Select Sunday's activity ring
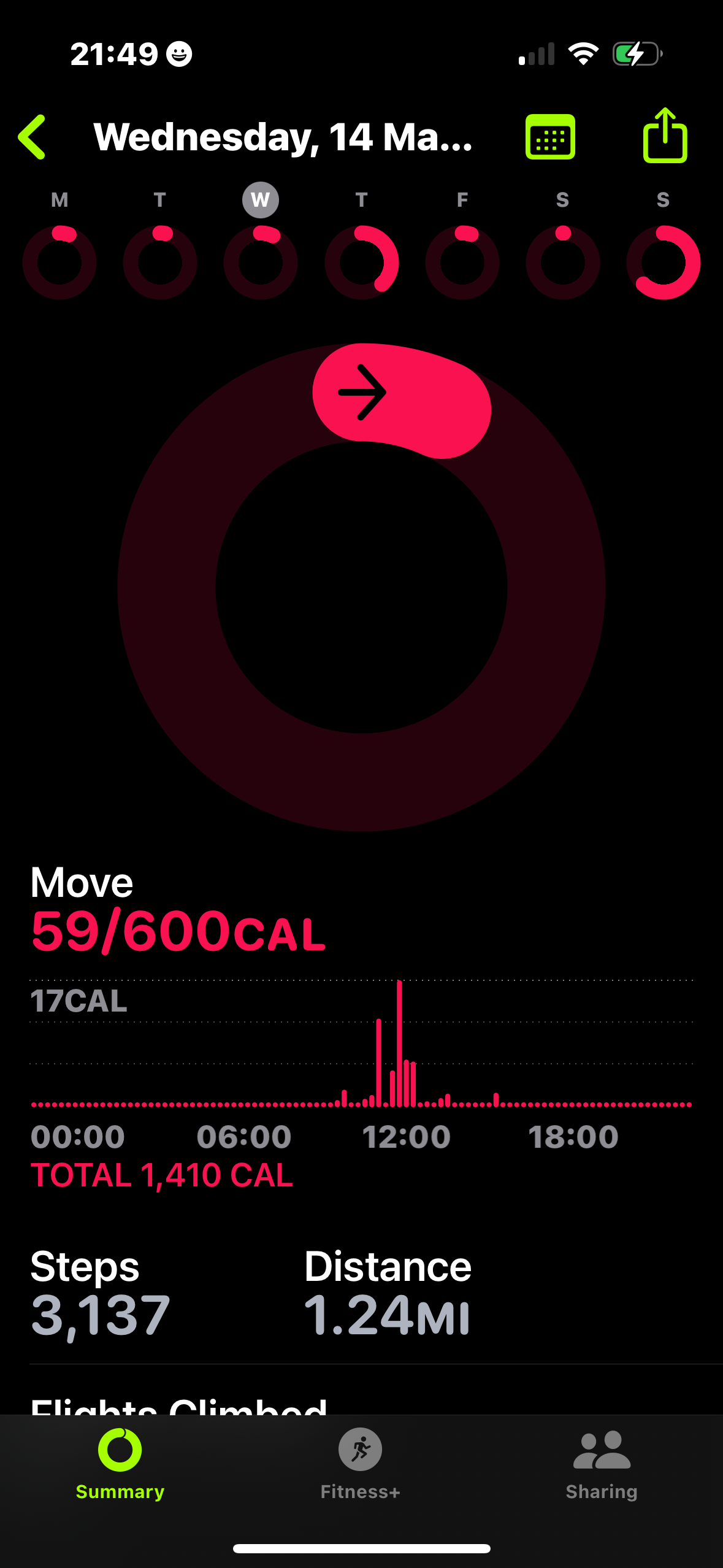The height and width of the screenshot is (1568, 723). click(x=664, y=262)
